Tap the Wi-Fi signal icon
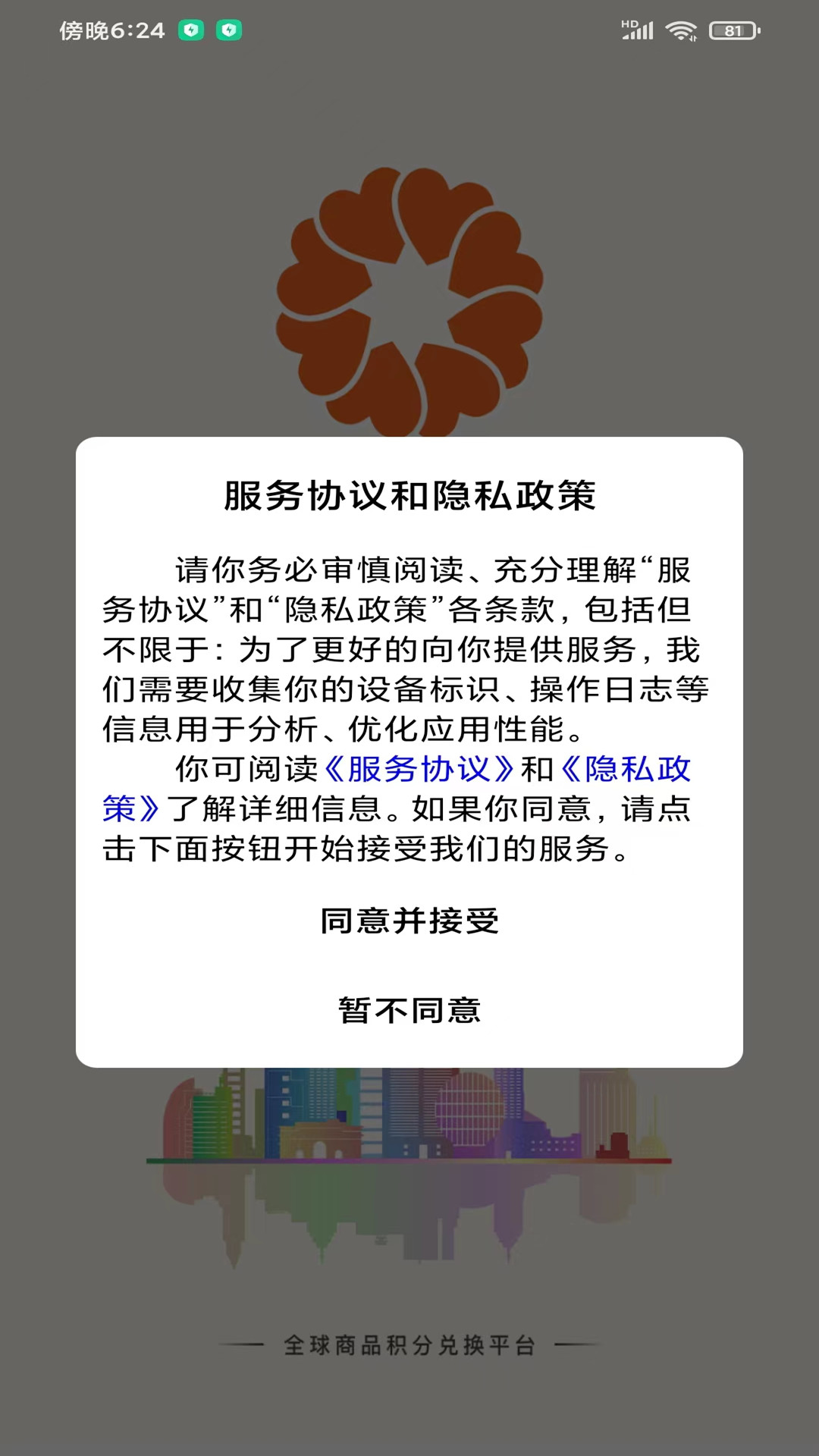Viewport: 819px width, 1456px height. 681,30
